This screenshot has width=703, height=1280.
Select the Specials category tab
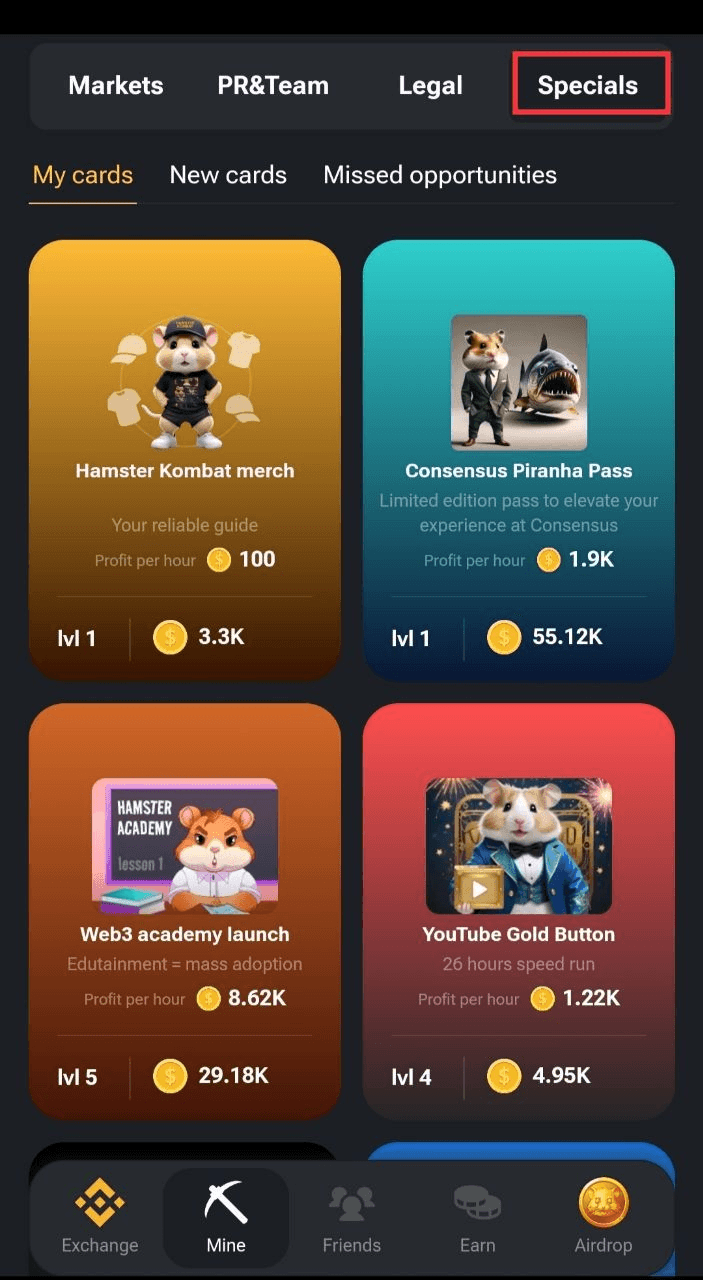(x=588, y=85)
